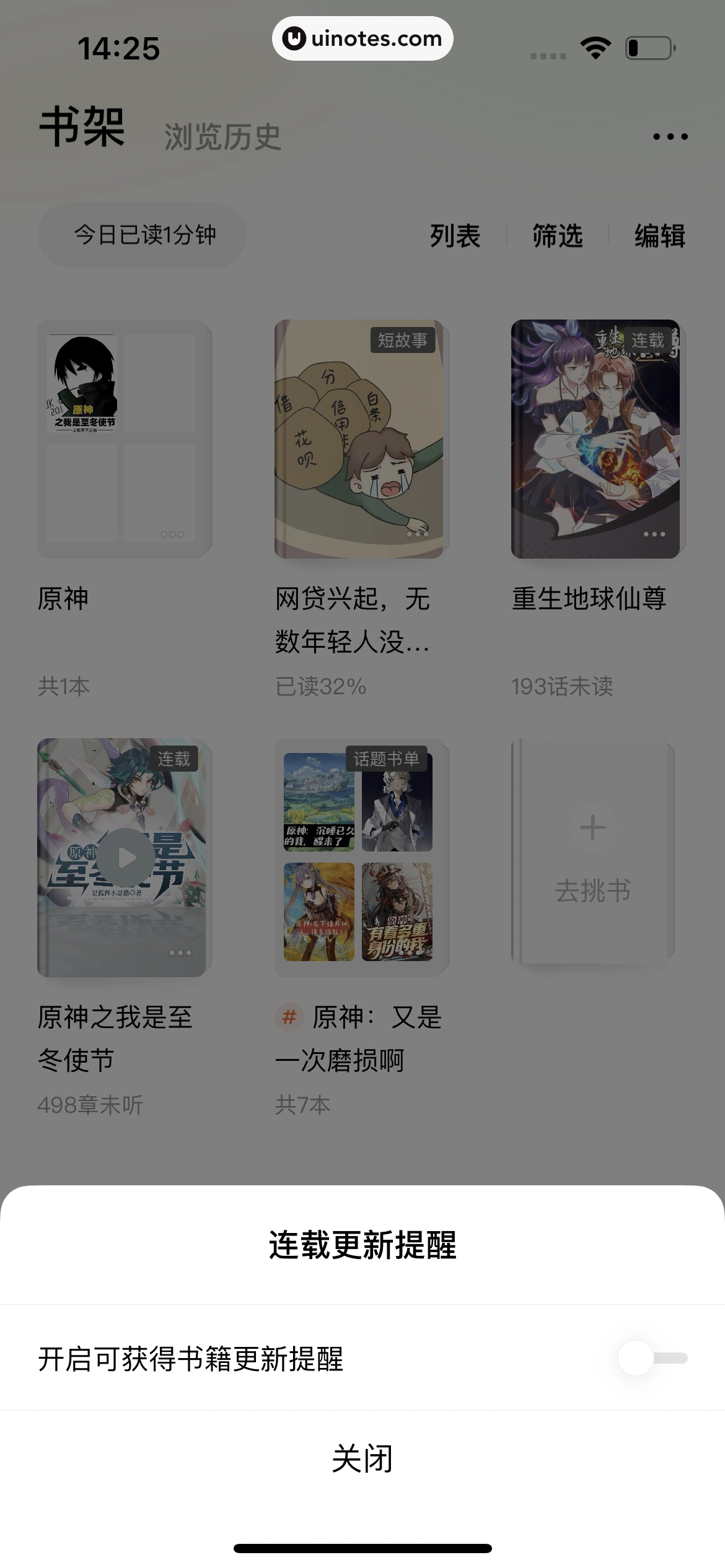
Task: Open the three-dot menu on 原神之我是至冬使节 cover
Action: tap(180, 954)
